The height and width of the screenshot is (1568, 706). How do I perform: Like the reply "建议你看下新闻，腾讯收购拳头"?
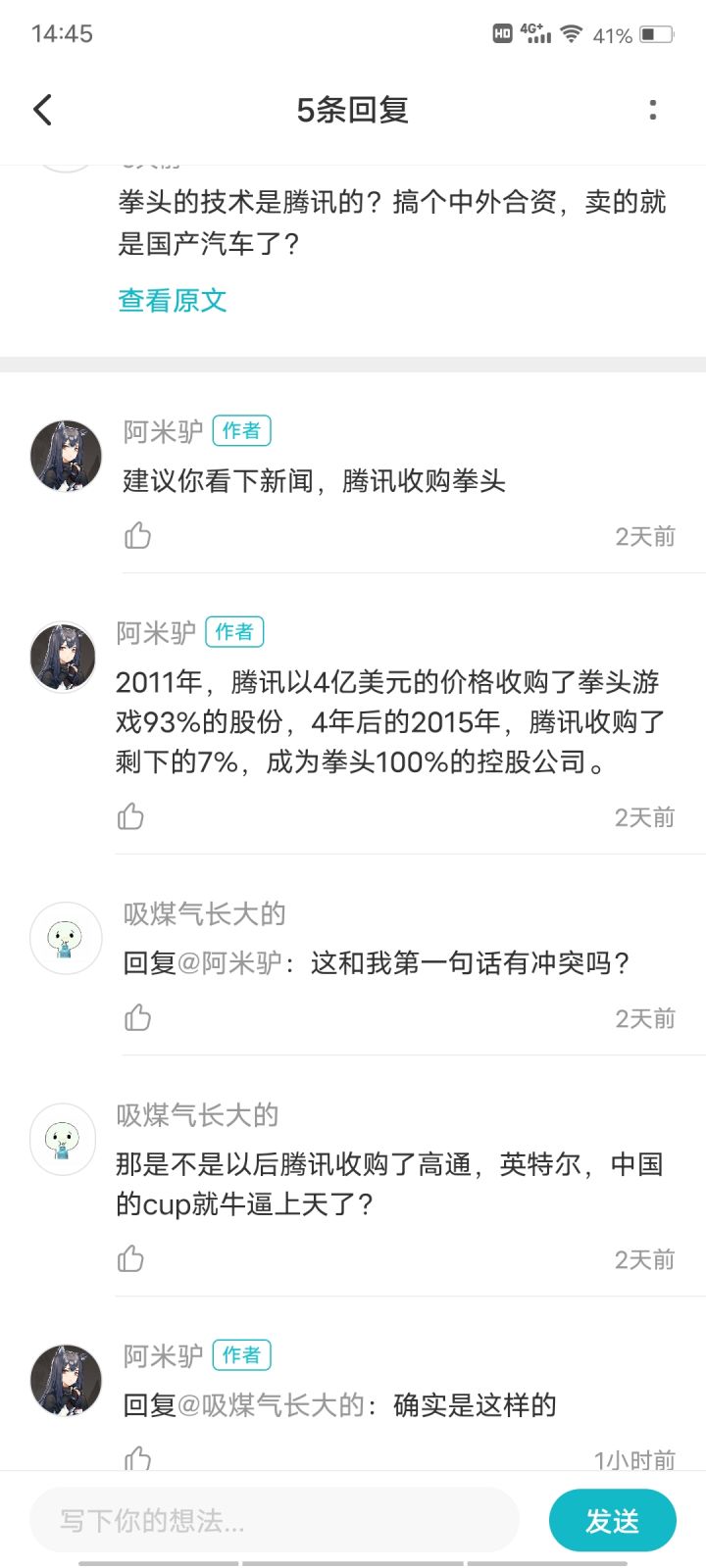138,535
